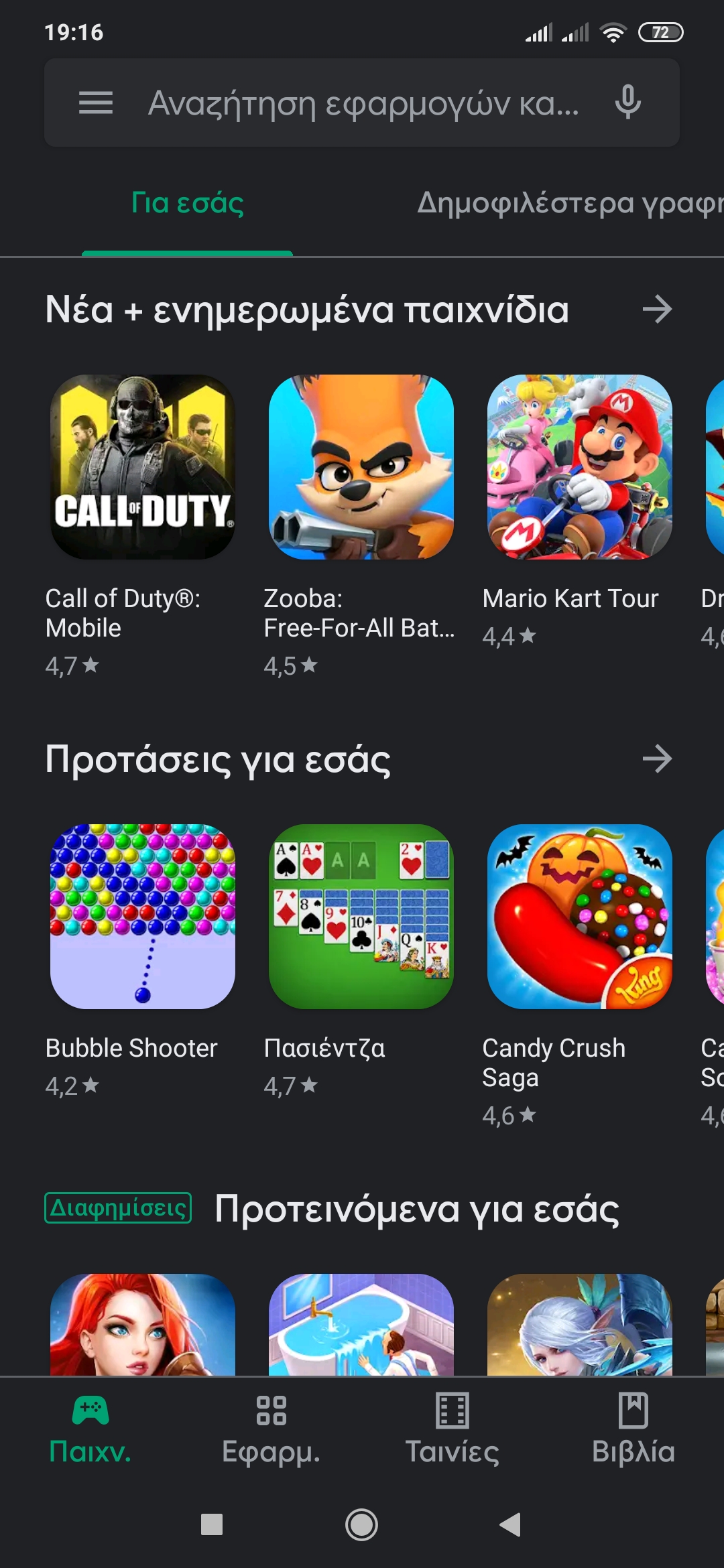Open the red-haired woman ad game
Image resolution: width=724 pixels, height=1568 pixels.
pos(143,1324)
